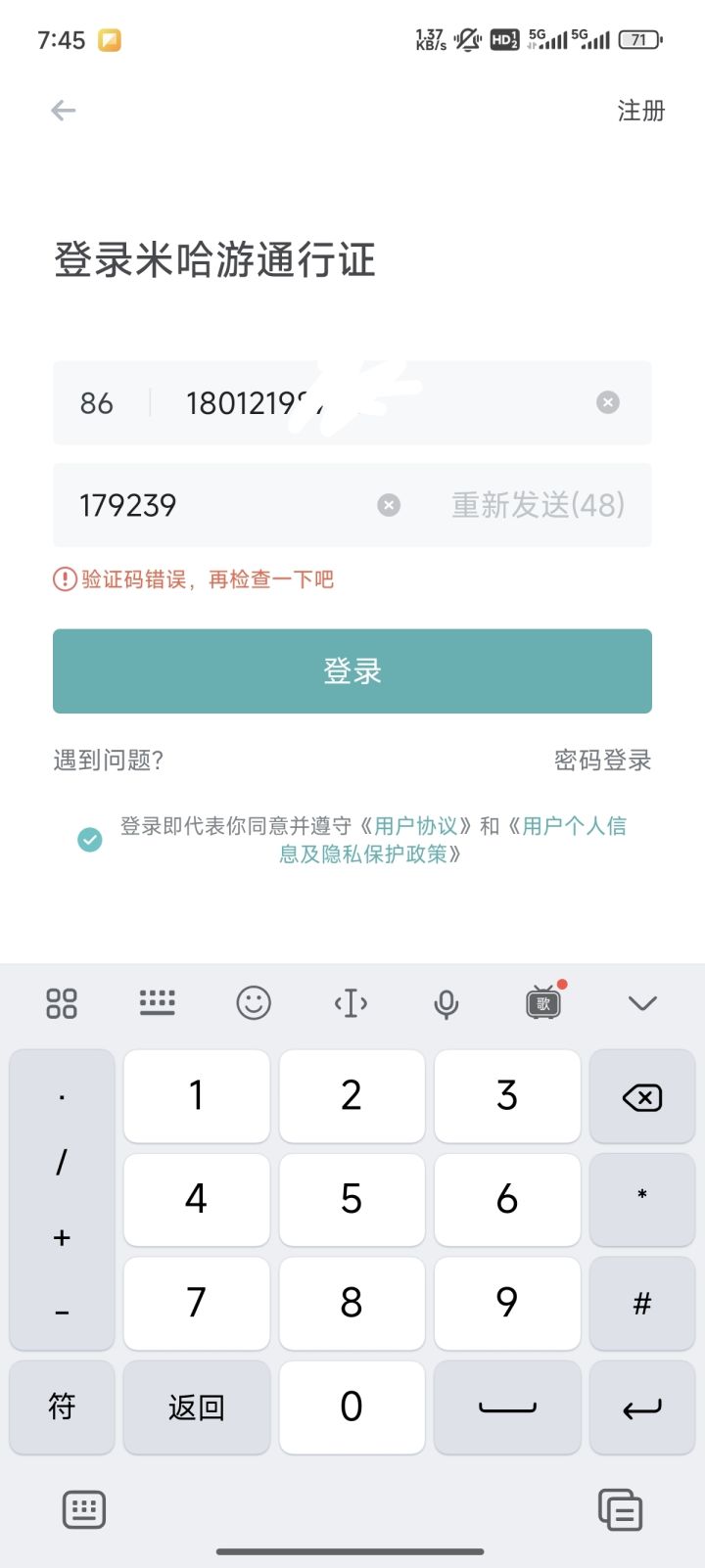Focus the phone number input field

click(x=372, y=403)
